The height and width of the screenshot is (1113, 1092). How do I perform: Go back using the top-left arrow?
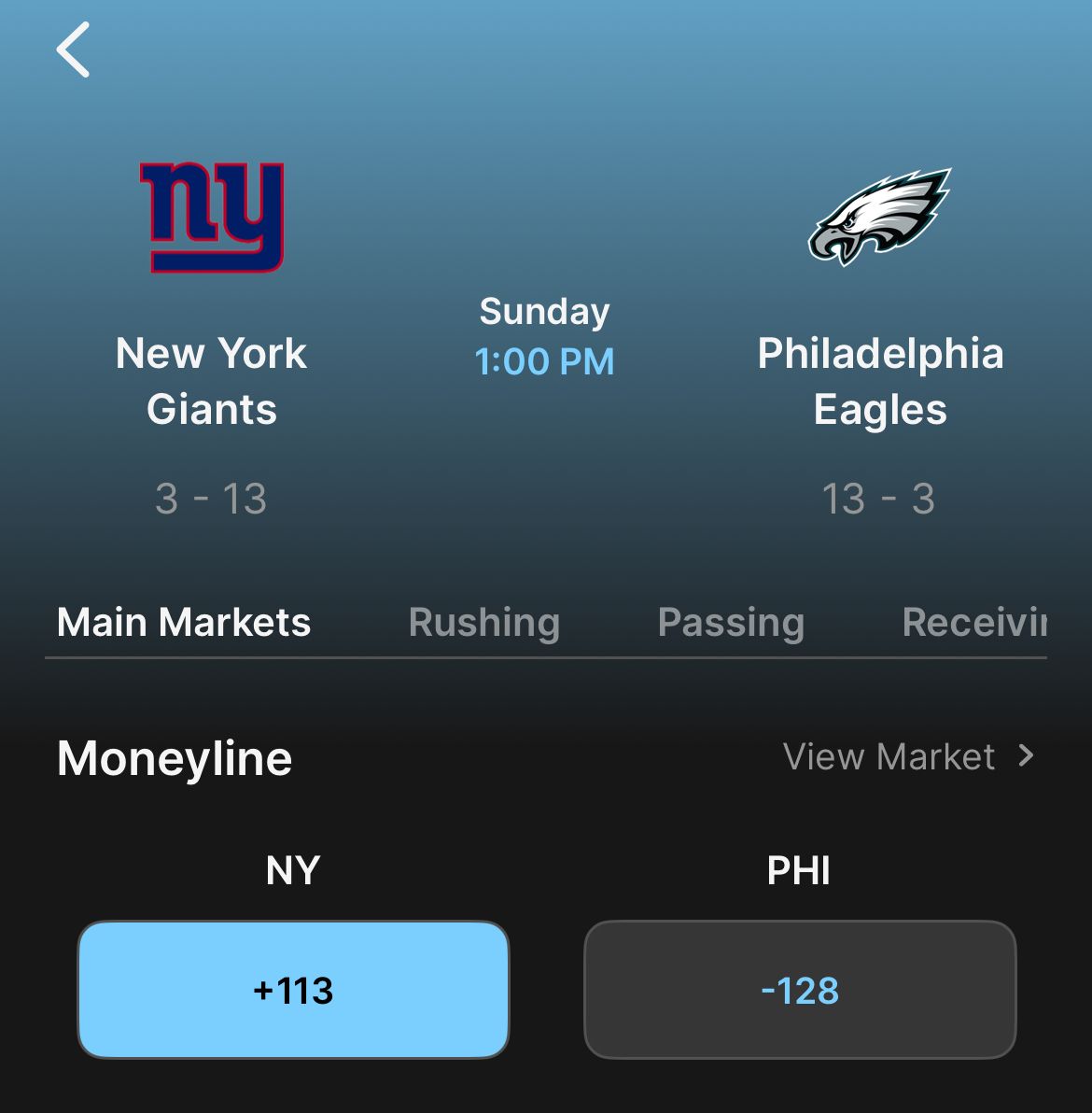point(73,49)
